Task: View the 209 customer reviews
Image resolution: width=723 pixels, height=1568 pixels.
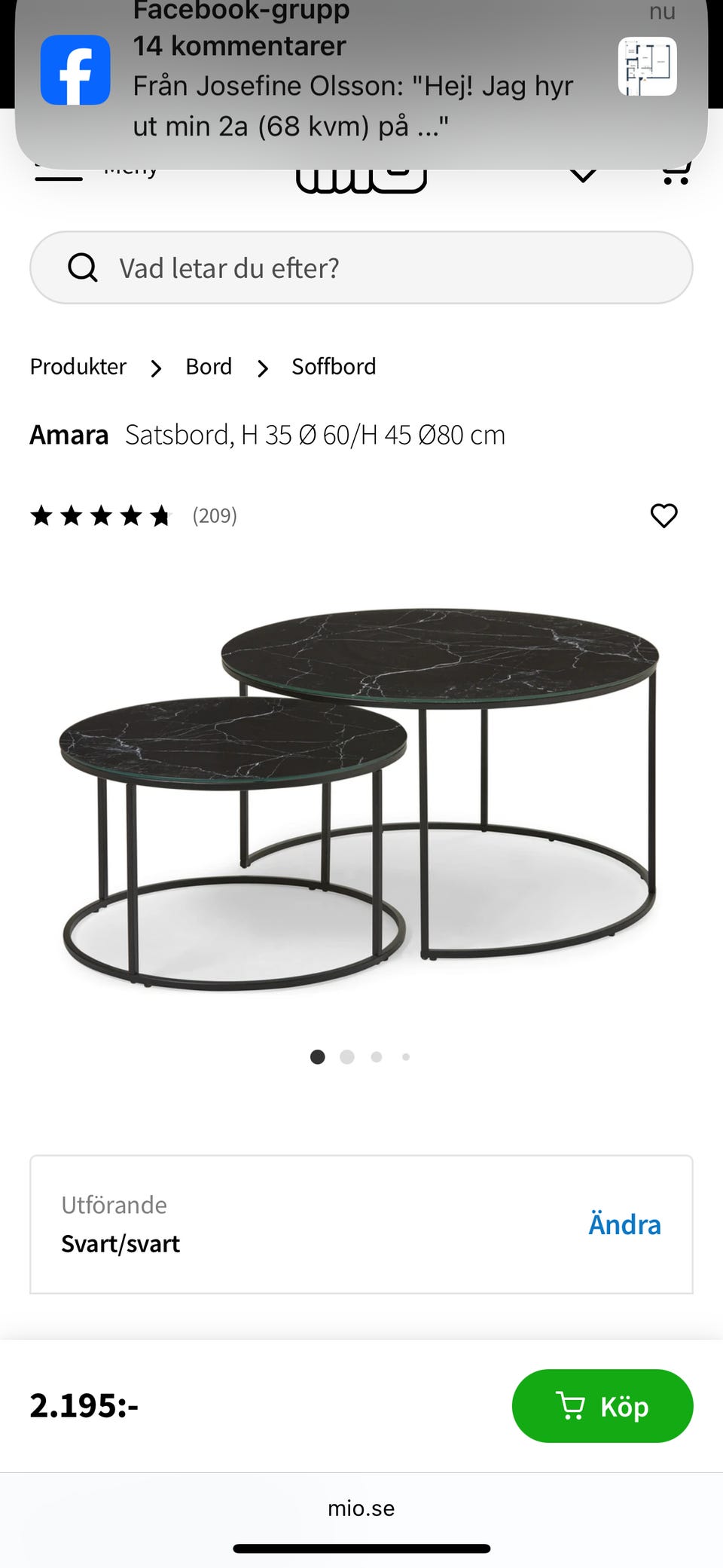Action: 215,516
